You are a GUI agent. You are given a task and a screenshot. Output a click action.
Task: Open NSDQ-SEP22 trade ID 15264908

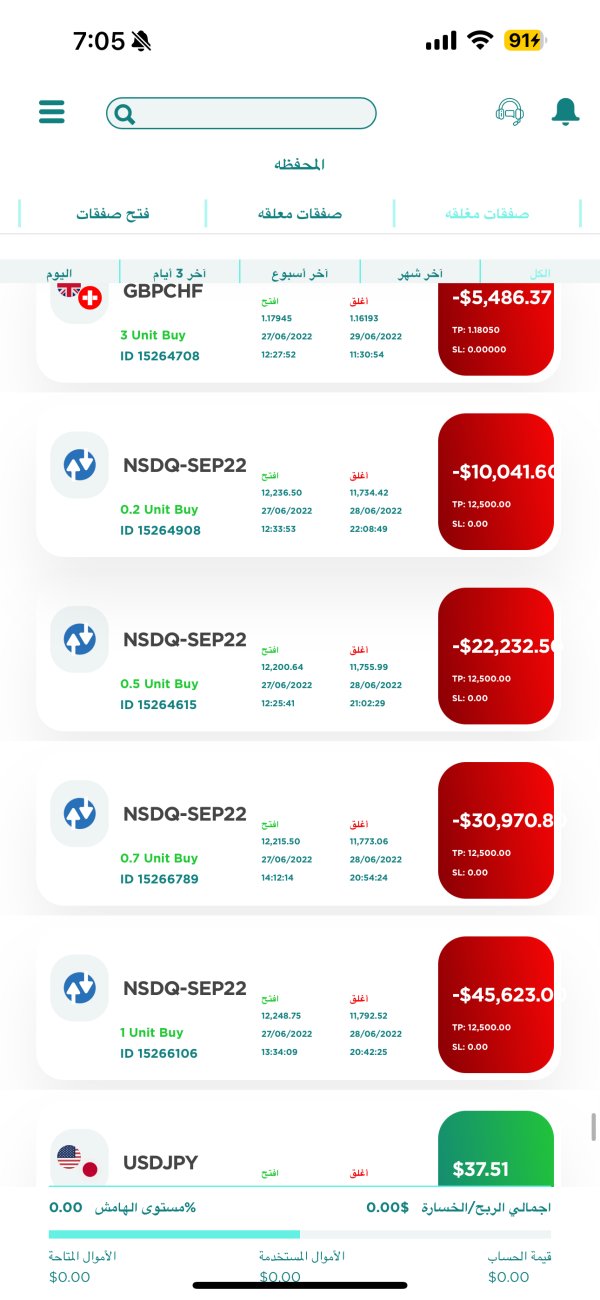[296, 484]
